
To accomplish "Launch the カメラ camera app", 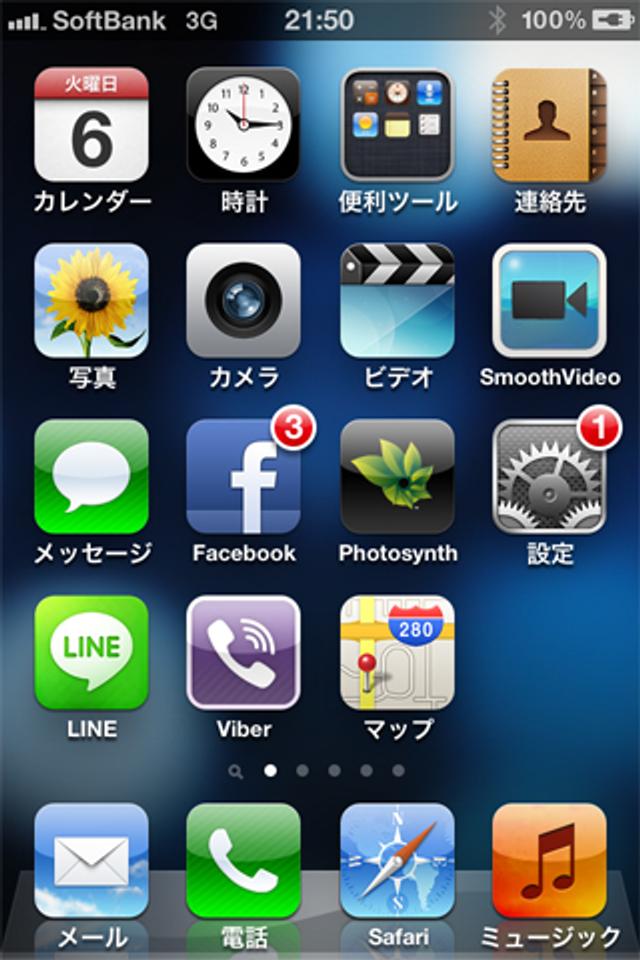I will [x=243, y=301].
